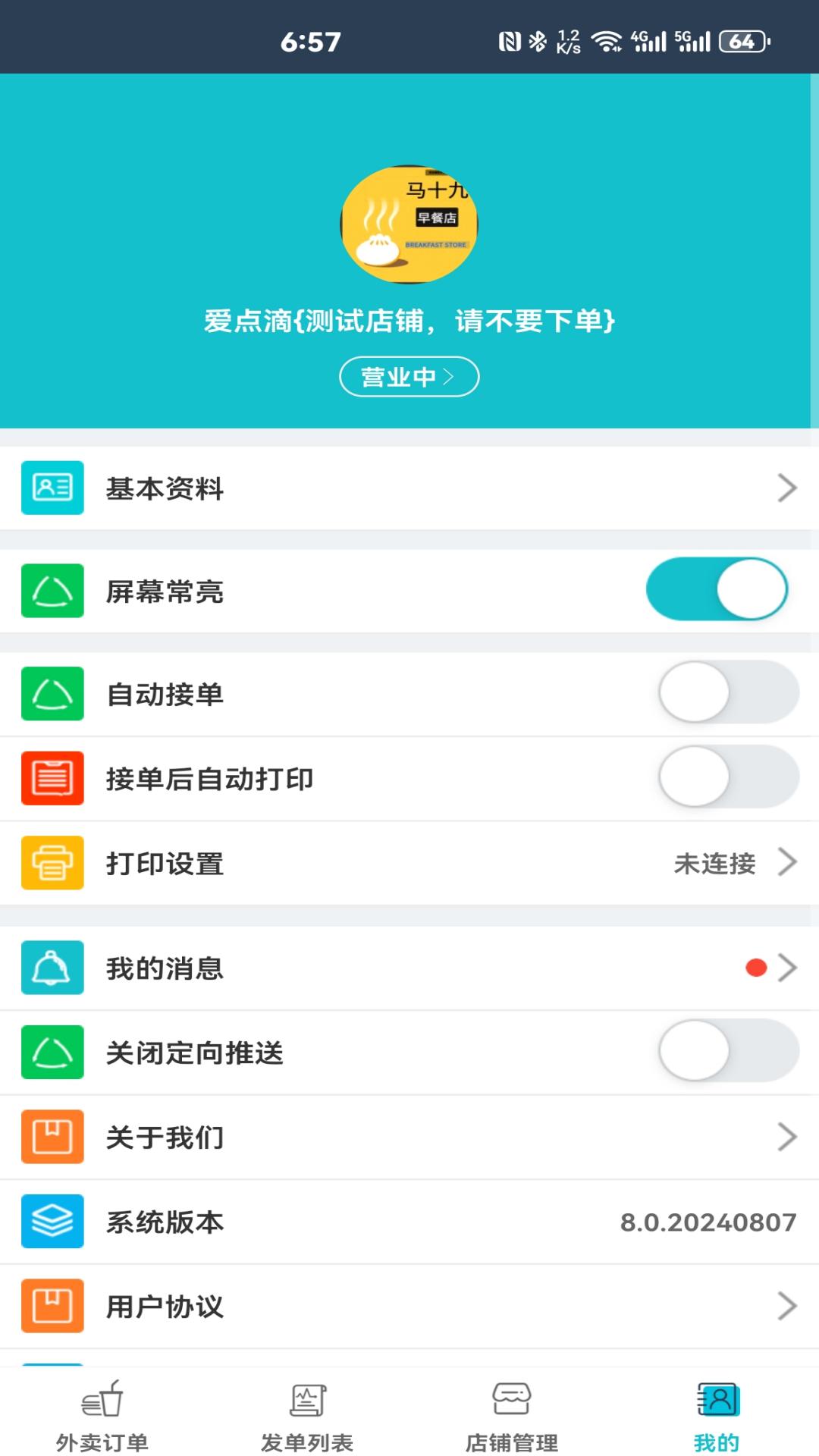Click the orange 用户协议 icon
This screenshot has width=819, height=1456.
point(52,1305)
